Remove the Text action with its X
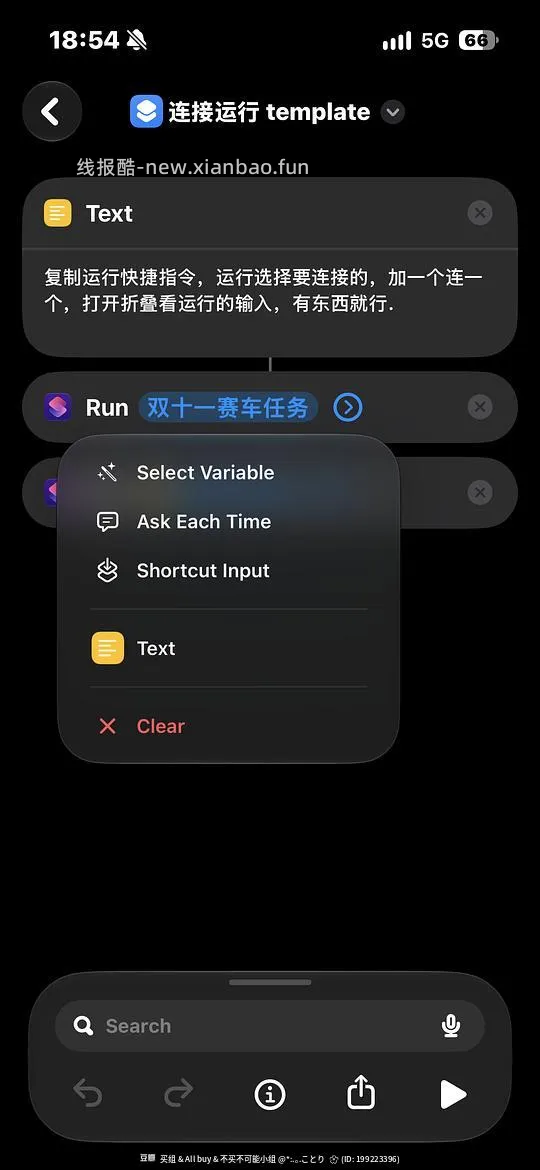Image resolution: width=540 pixels, height=1170 pixels. [480, 213]
